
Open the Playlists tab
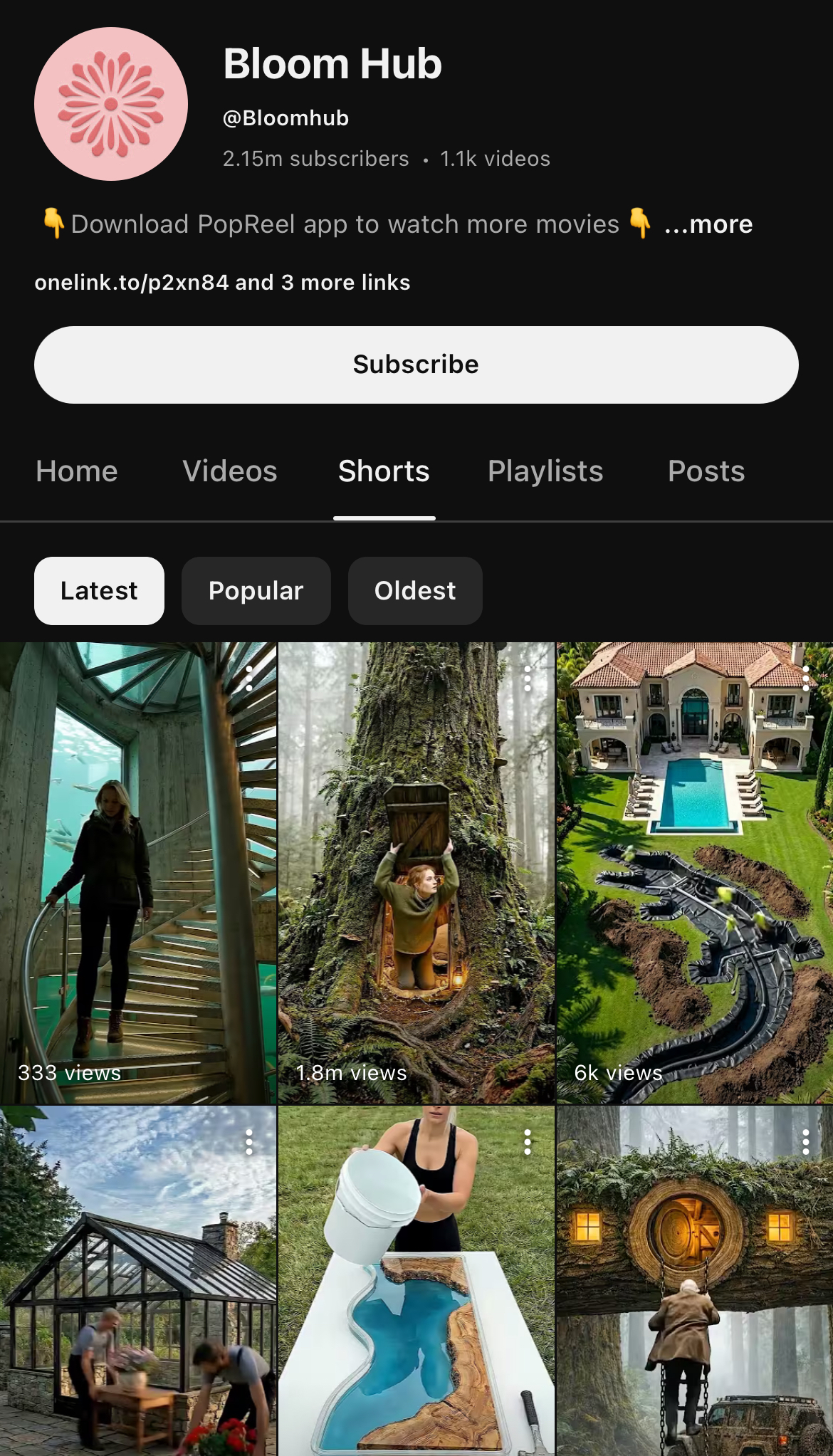click(x=545, y=471)
